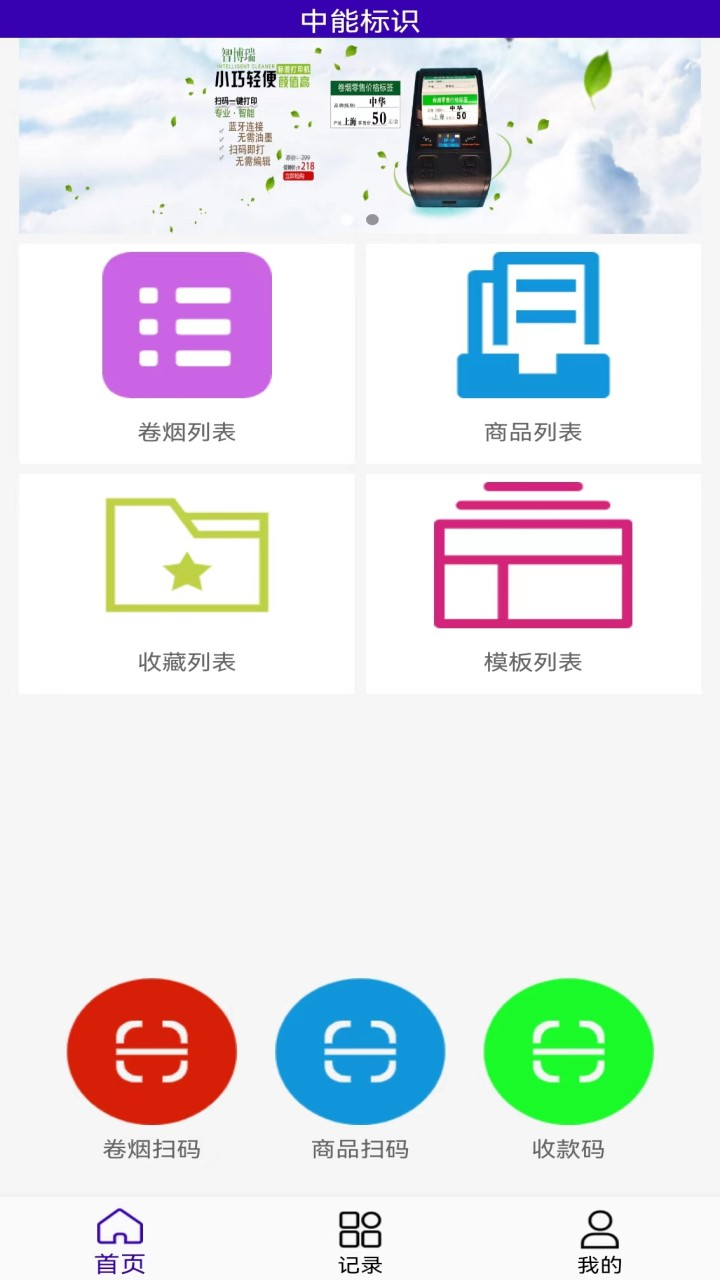Viewport: 720px width, 1280px height.
Task: Click the 模板列表 text label
Action: [x=533, y=662]
